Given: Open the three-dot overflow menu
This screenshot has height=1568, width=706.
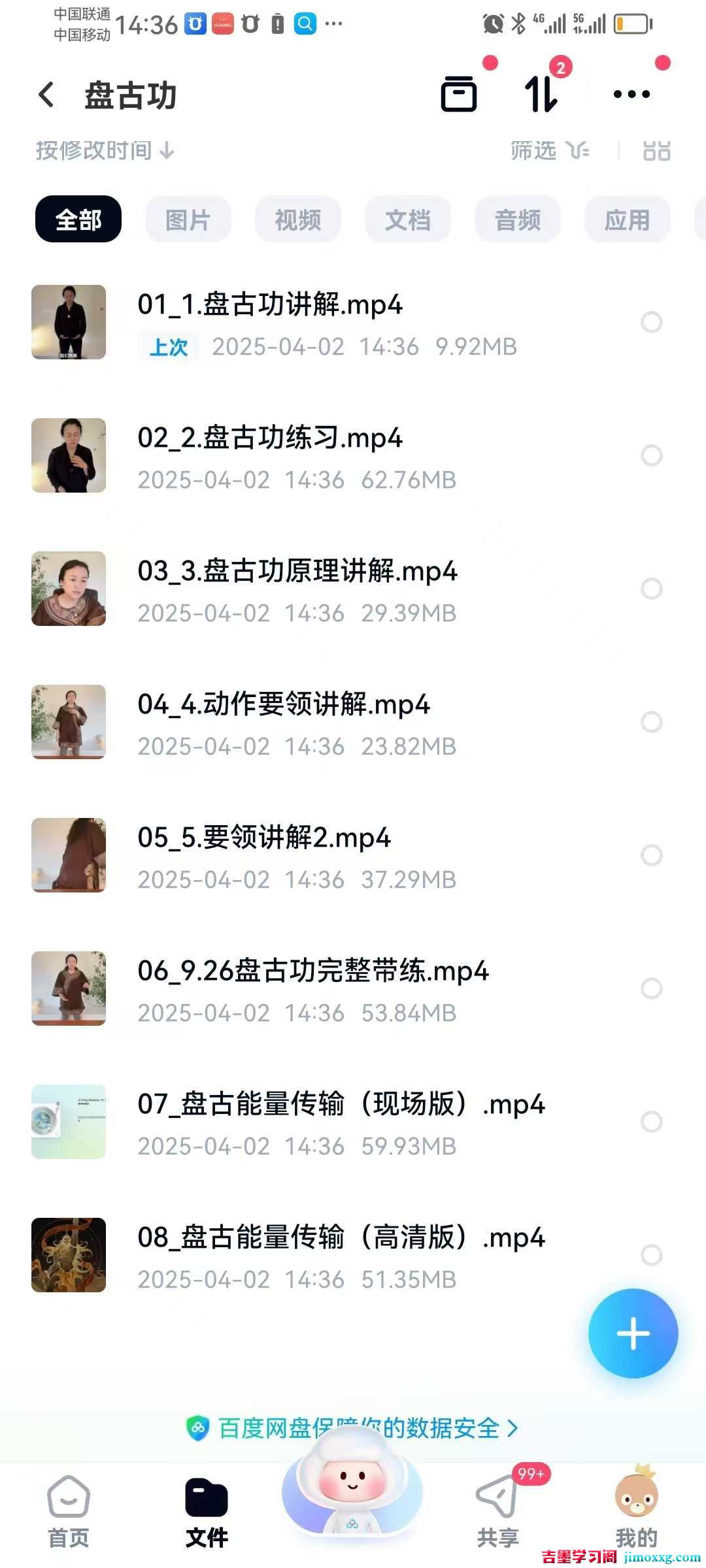Looking at the screenshot, I should [x=631, y=94].
